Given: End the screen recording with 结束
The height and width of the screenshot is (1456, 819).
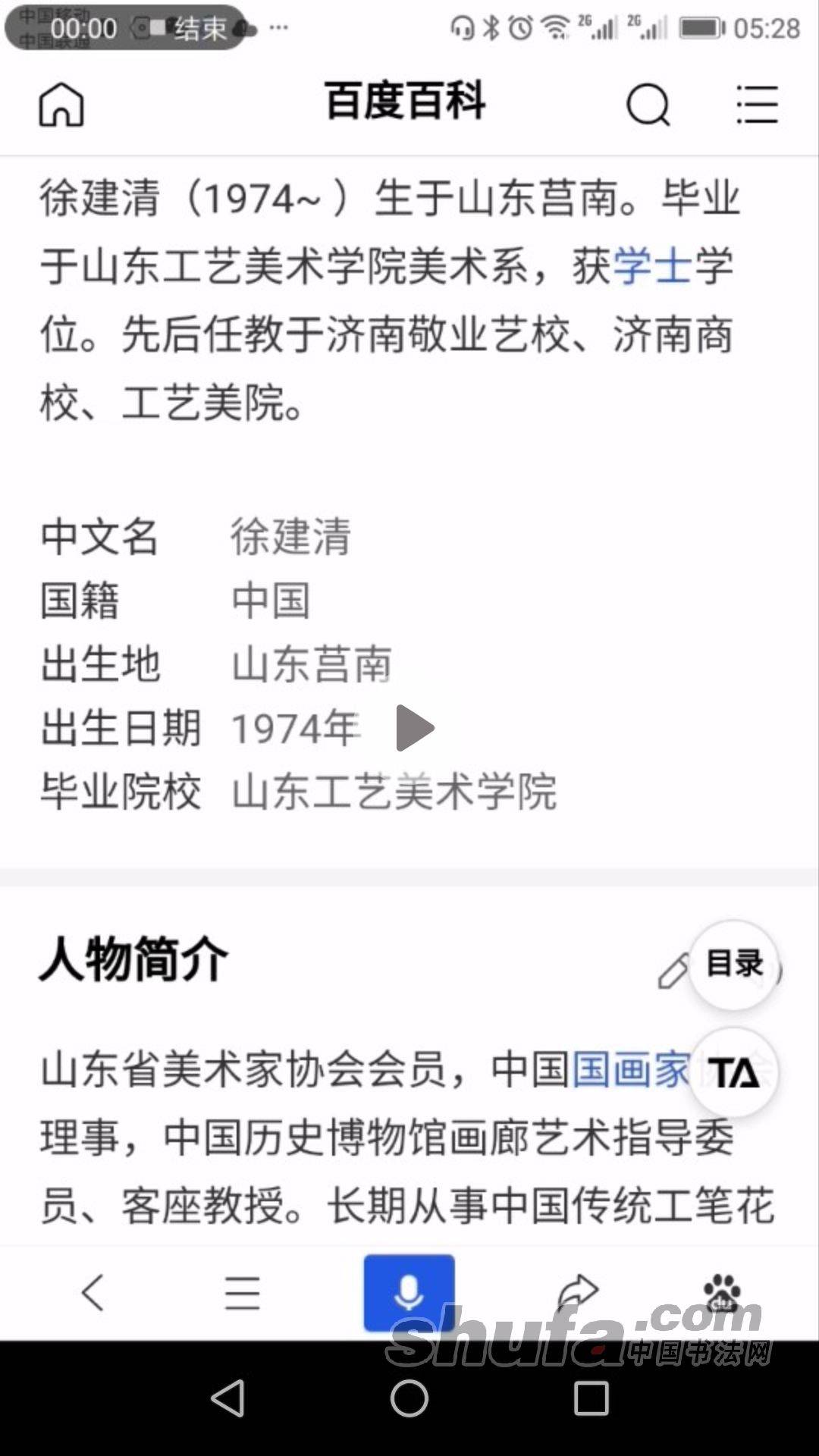Looking at the screenshot, I should tap(200, 29).
